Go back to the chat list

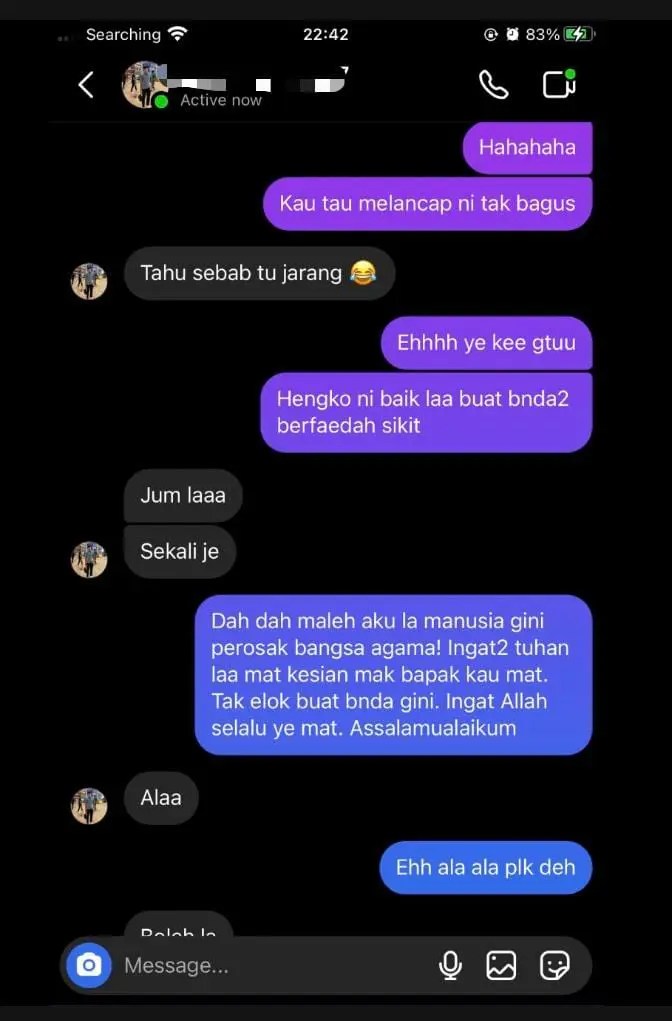(86, 85)
